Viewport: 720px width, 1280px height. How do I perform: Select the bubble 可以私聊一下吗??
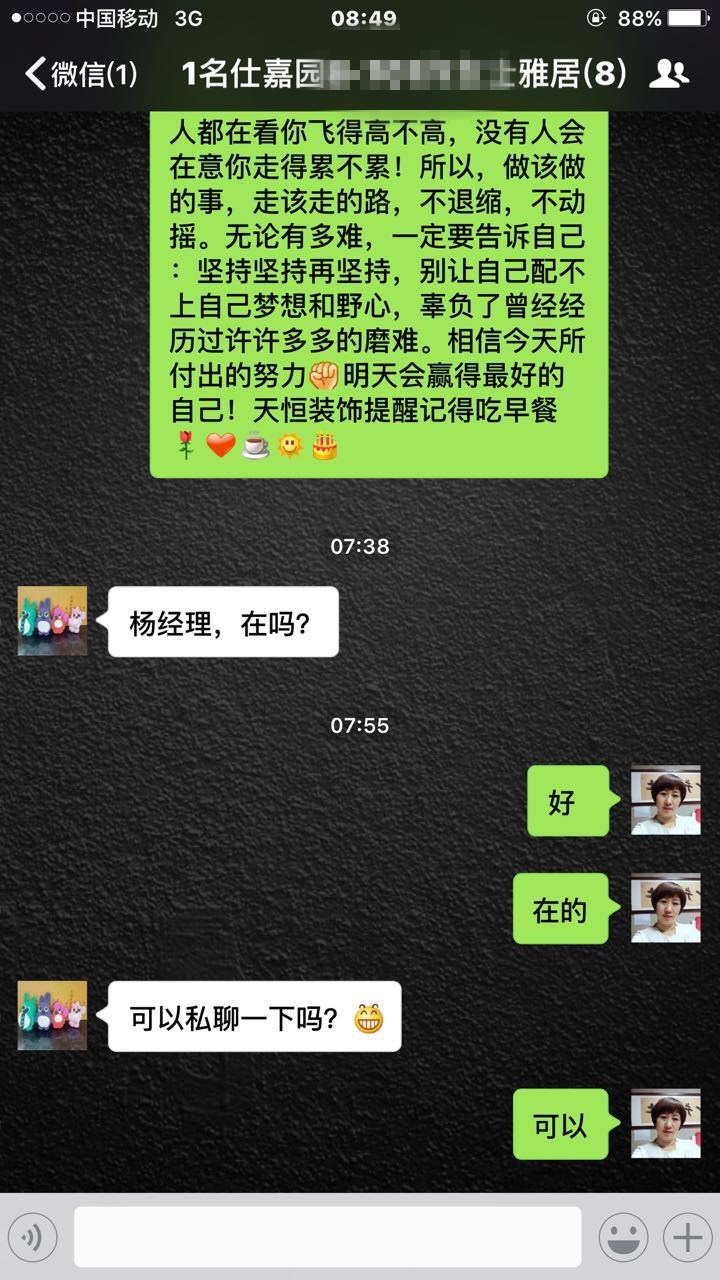click(255, 1016)
